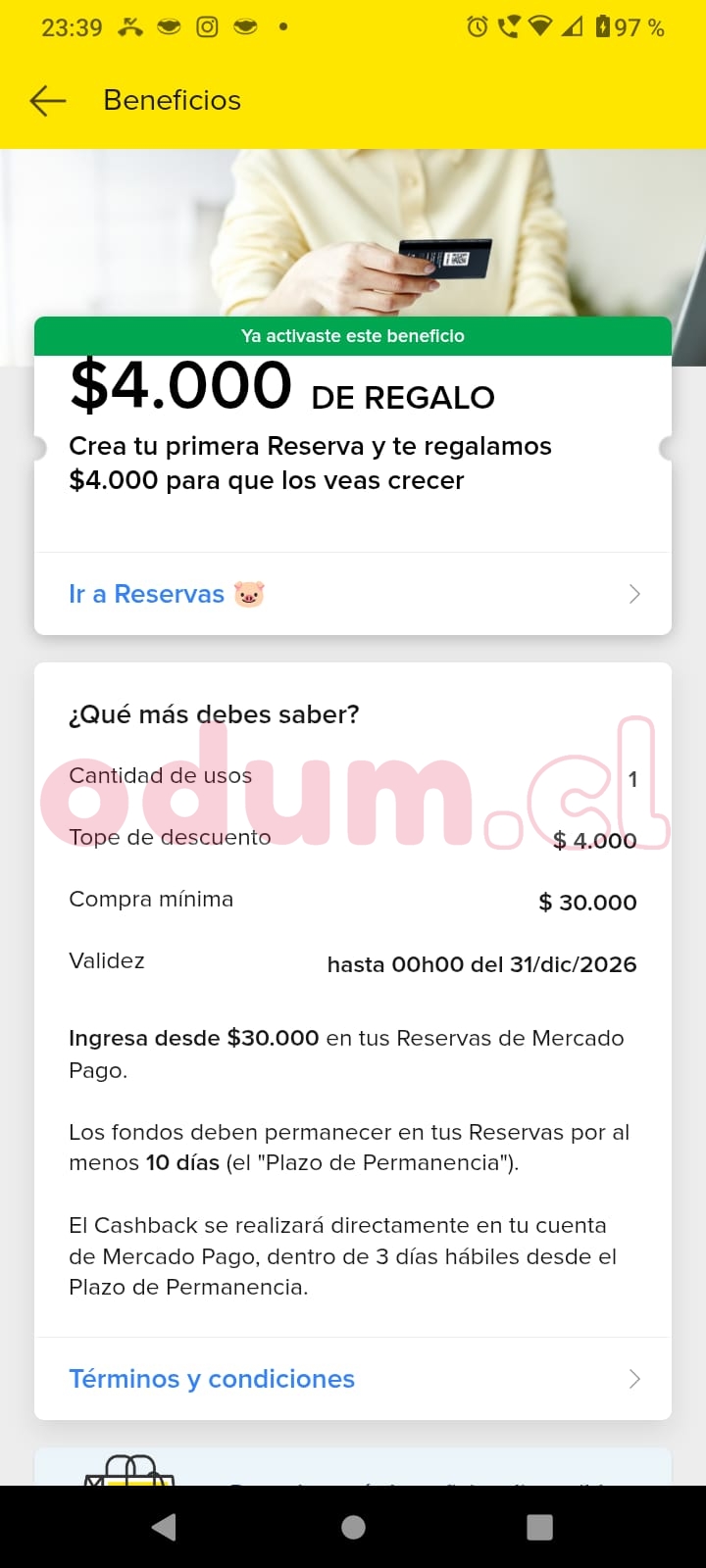Image resolution: width=706 pixels, height=1568 pixels.
Task: Go to the phone home screen
Action: 353,1527
